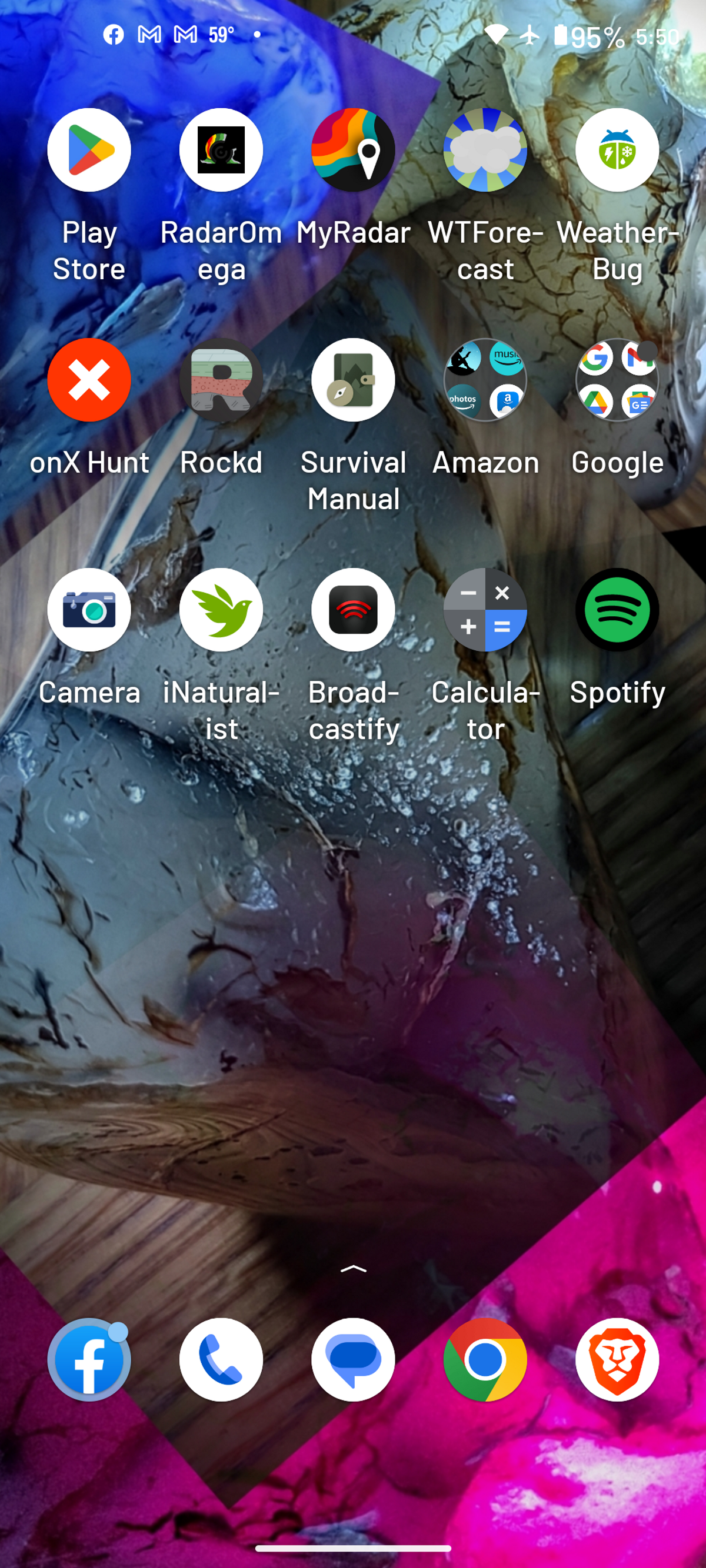Launch Broadcastify app
This screenshot has height=1568, width=706.
tap(354, 610)
